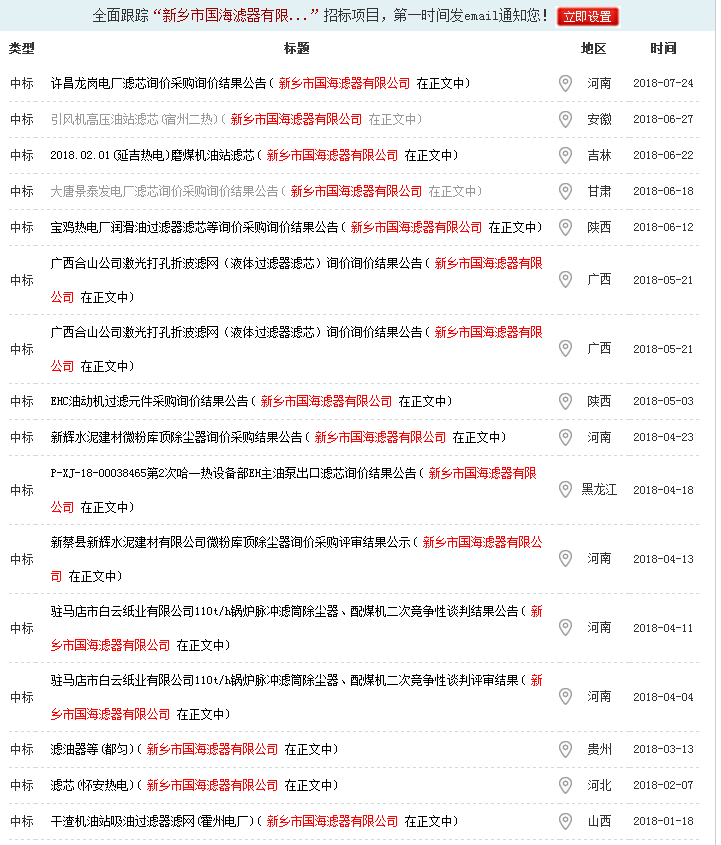Open 驻马店市白云纸业 二次竞争性谈判评审结果

(x=285, y=680)
